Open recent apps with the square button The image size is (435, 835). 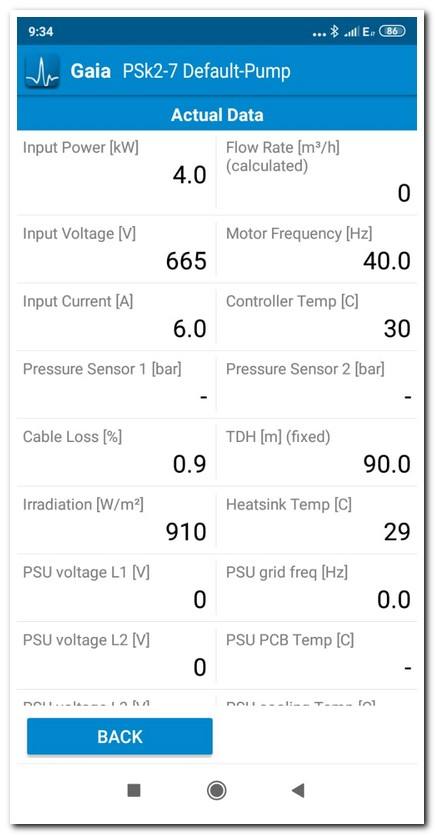click(134, 791)
